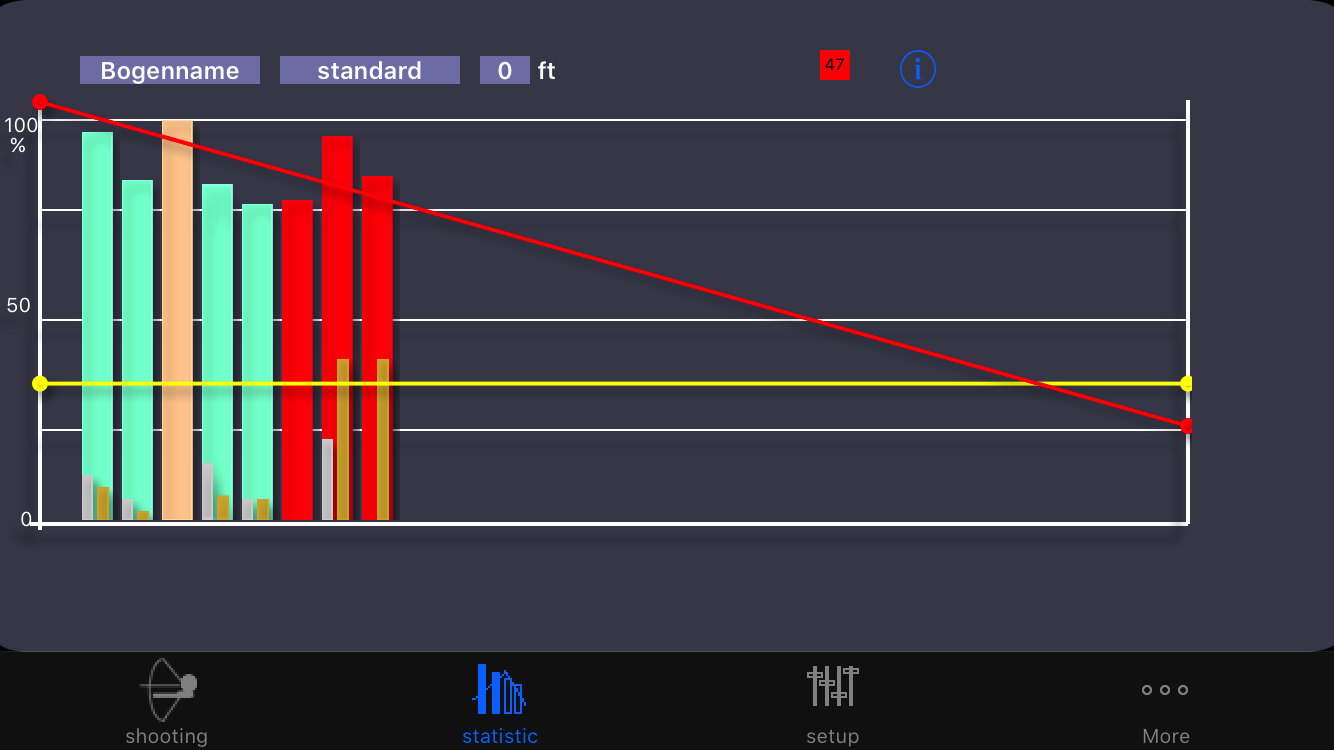Image resolution: width=1334 pixels, height=750 pixels.
Task: Go to the setup tab
Action: point(833,702)
